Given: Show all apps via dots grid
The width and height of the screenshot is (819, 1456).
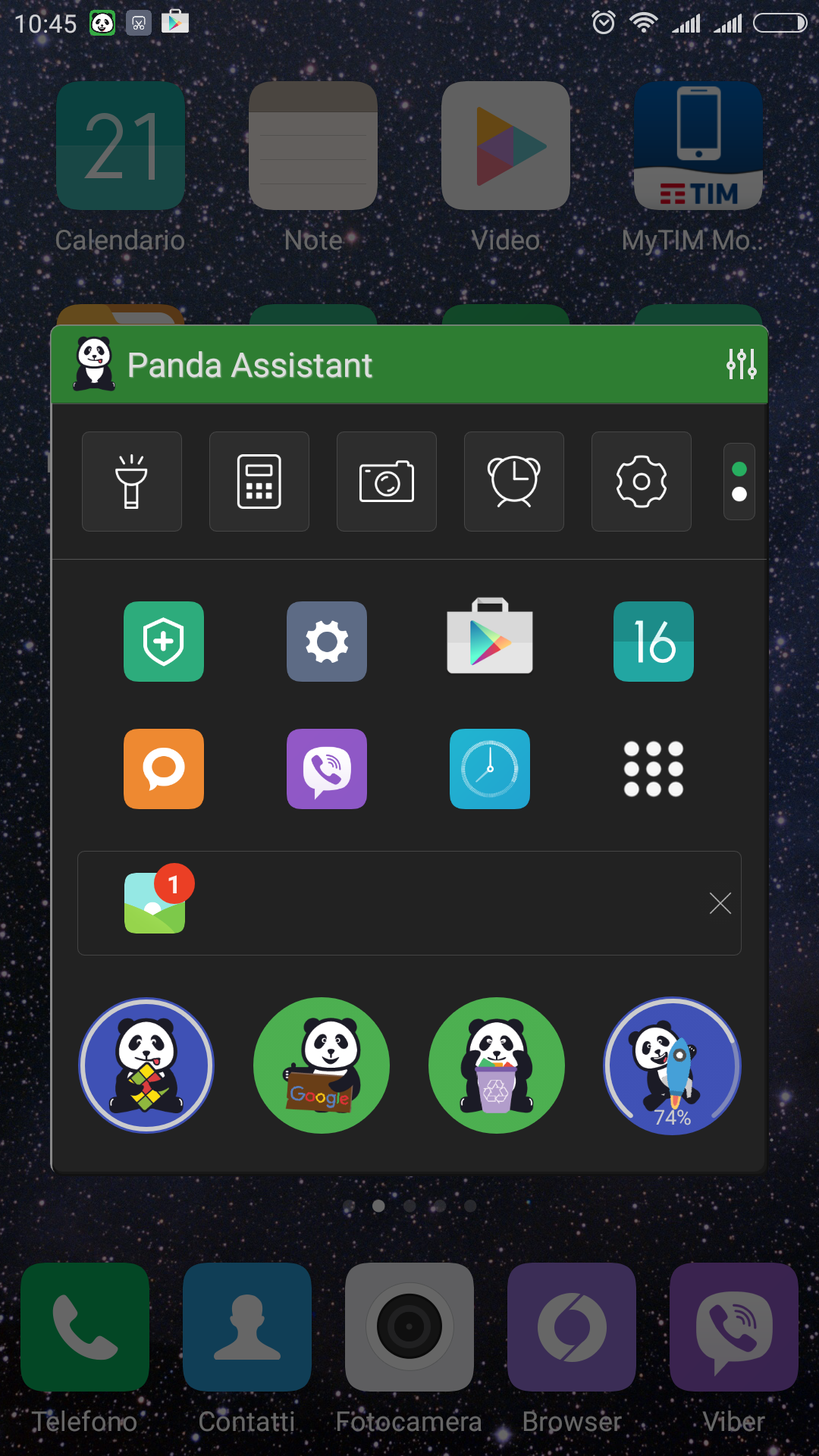Looking at the screenshot, I should tap(654, 769).
